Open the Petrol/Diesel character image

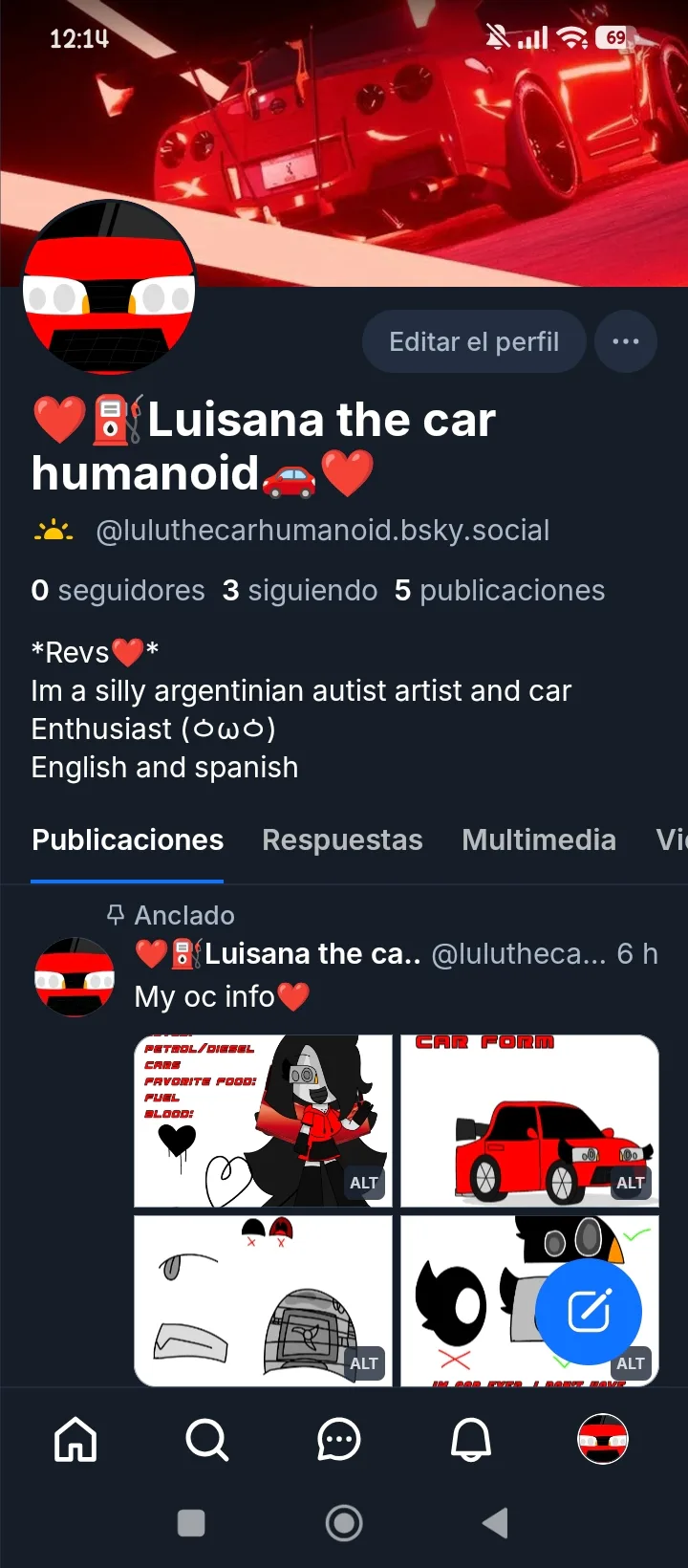pyautogui.click(x=263, y=1121)
